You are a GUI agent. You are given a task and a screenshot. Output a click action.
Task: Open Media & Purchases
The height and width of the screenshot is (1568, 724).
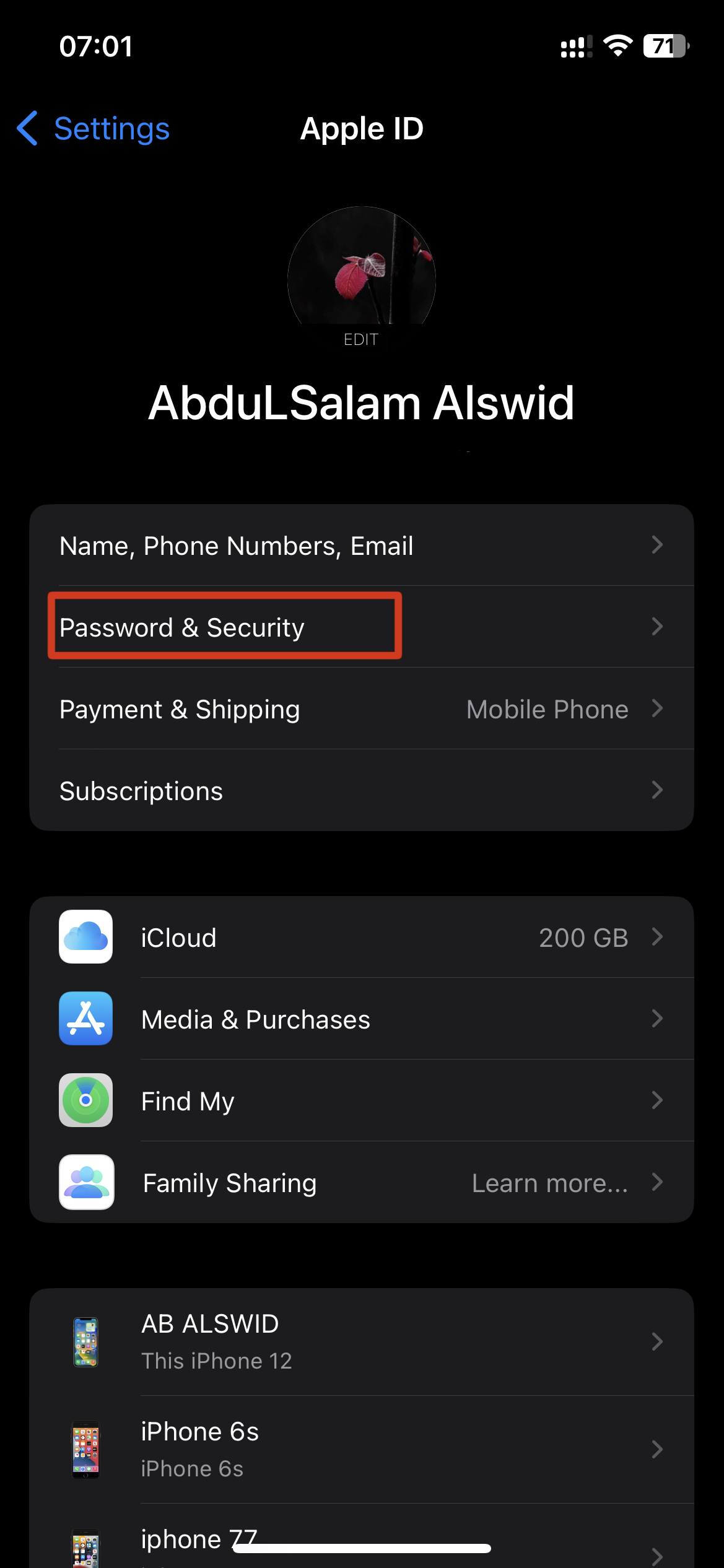point(361,1019)
